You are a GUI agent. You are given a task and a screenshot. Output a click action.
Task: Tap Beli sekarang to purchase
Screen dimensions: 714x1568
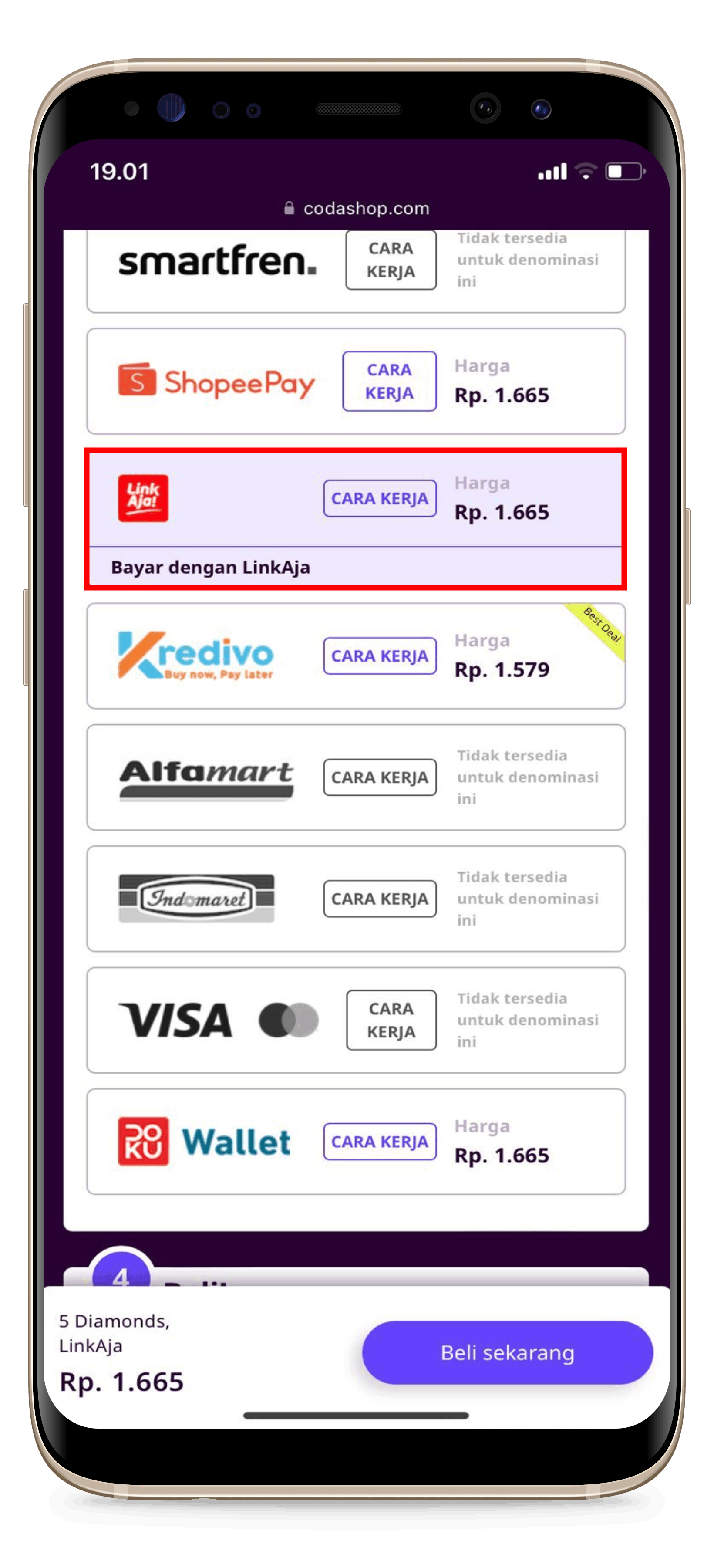click(x=507, y=1352)
